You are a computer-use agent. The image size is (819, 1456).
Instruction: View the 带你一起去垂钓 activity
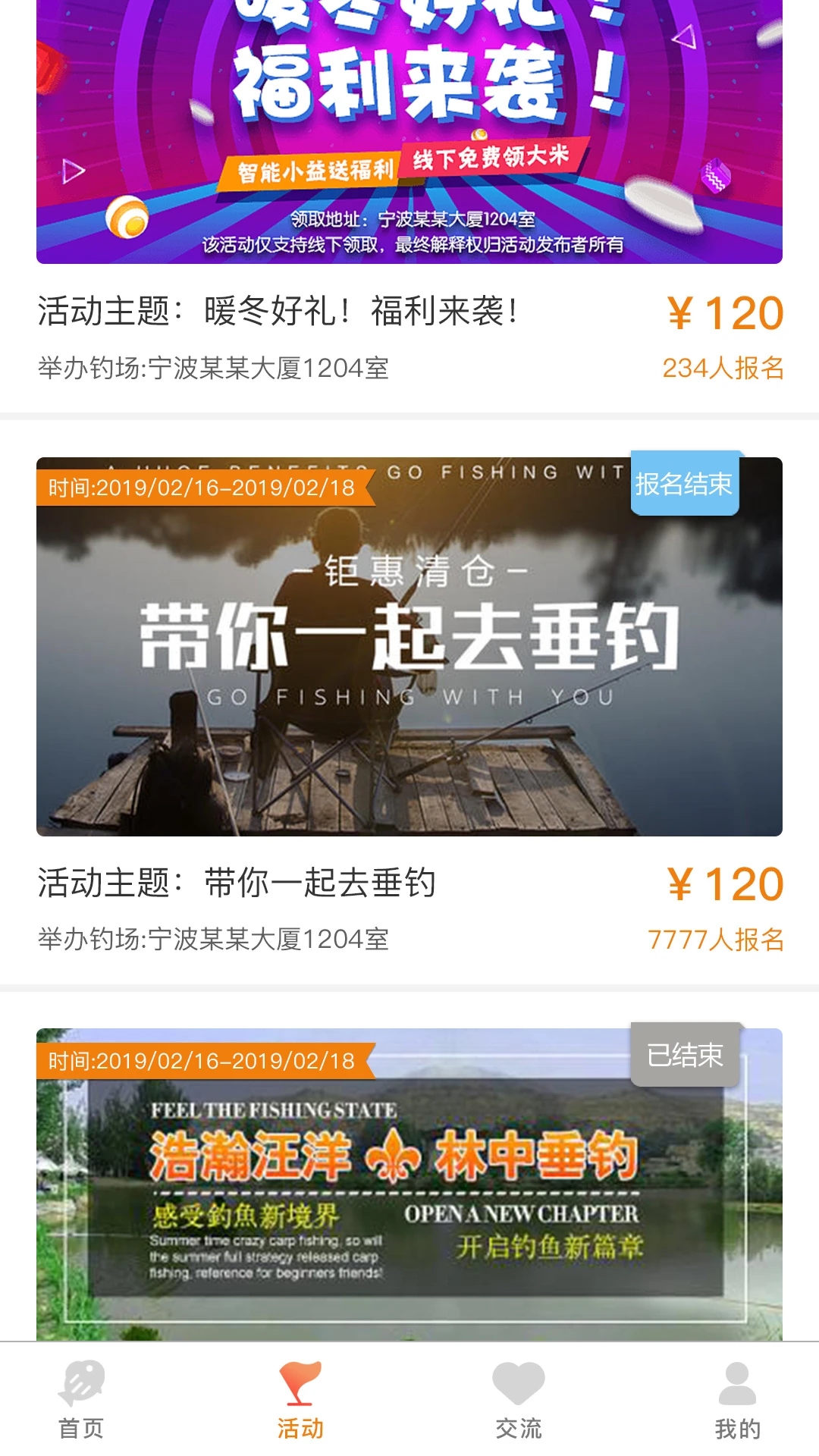[409, 646]
